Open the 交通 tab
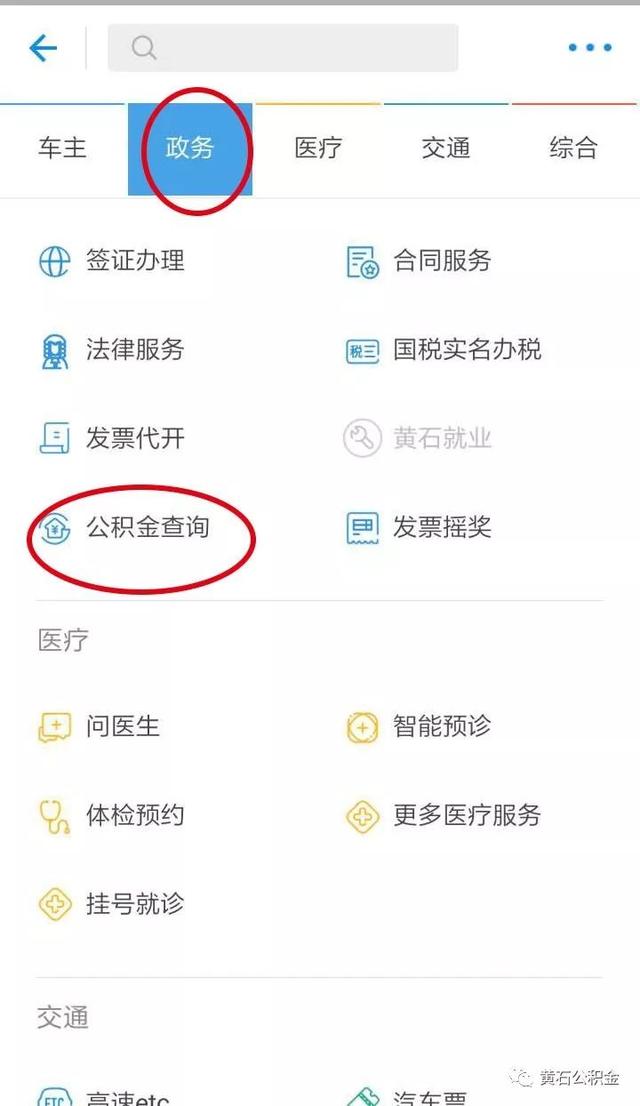The height and width of the screenshot is (1106, 640). click(x=446, y=149)
